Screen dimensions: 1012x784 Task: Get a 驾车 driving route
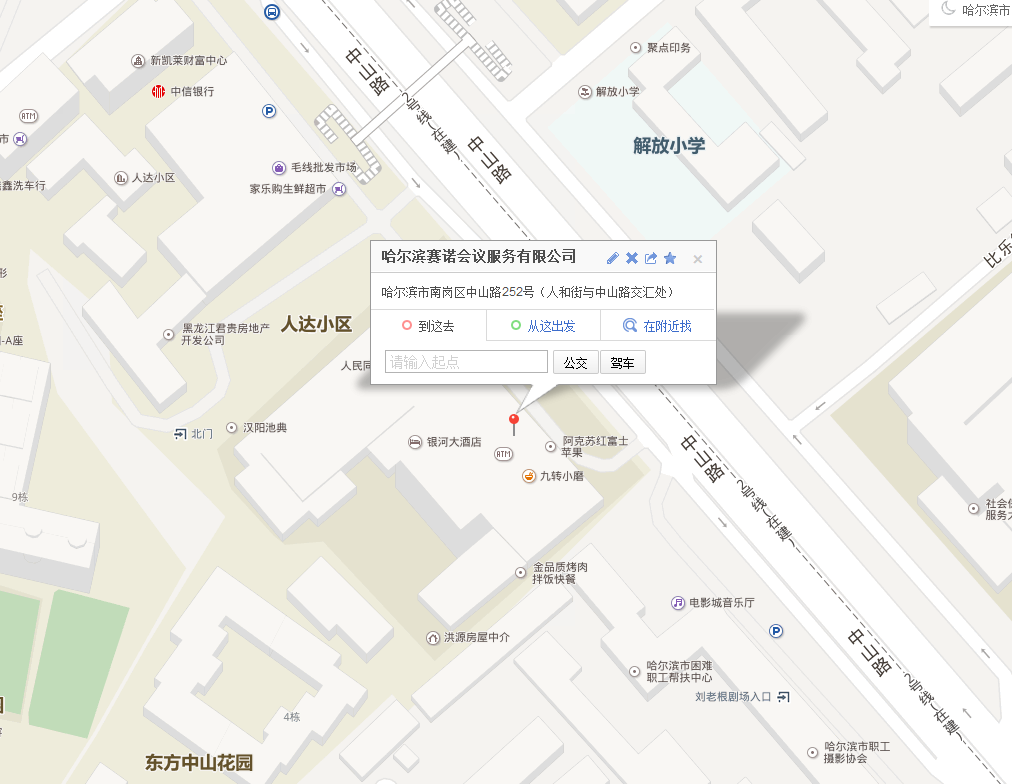(x=622, y=362)
